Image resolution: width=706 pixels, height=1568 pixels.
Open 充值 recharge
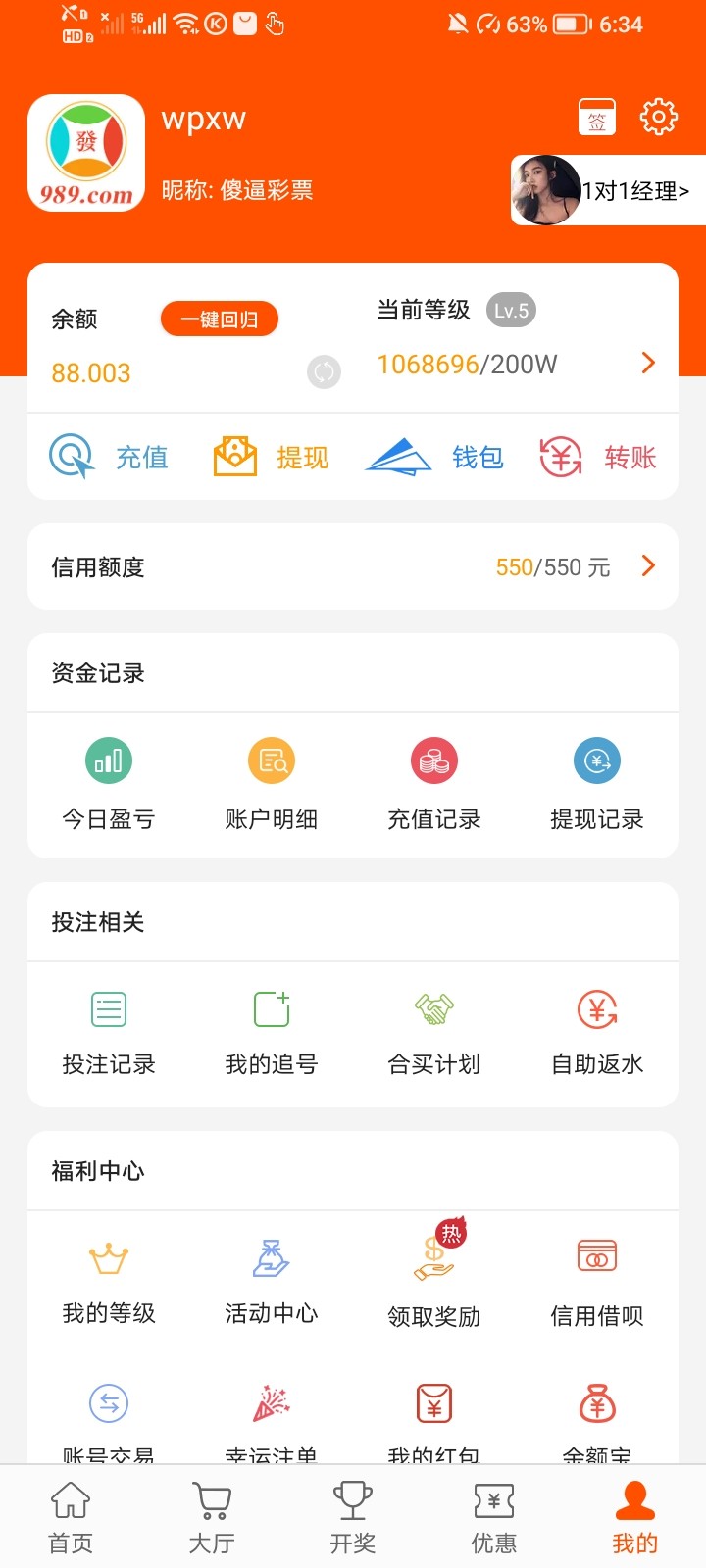coord(110,458)
